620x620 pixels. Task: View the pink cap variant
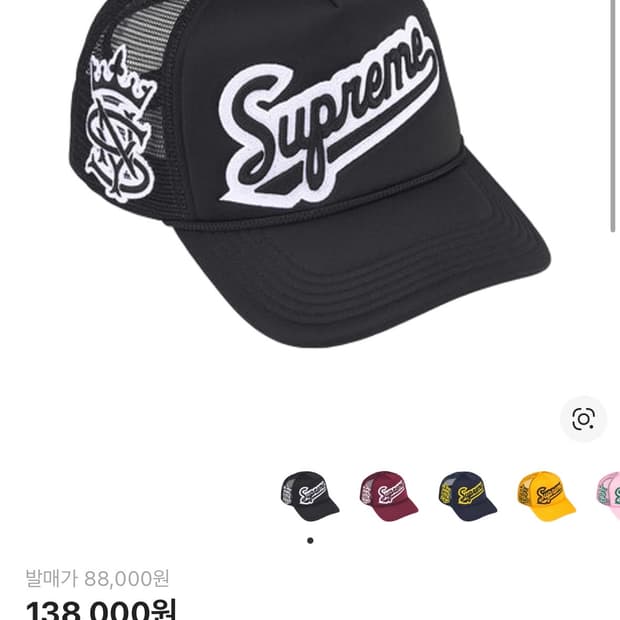(x=609, y=494)
